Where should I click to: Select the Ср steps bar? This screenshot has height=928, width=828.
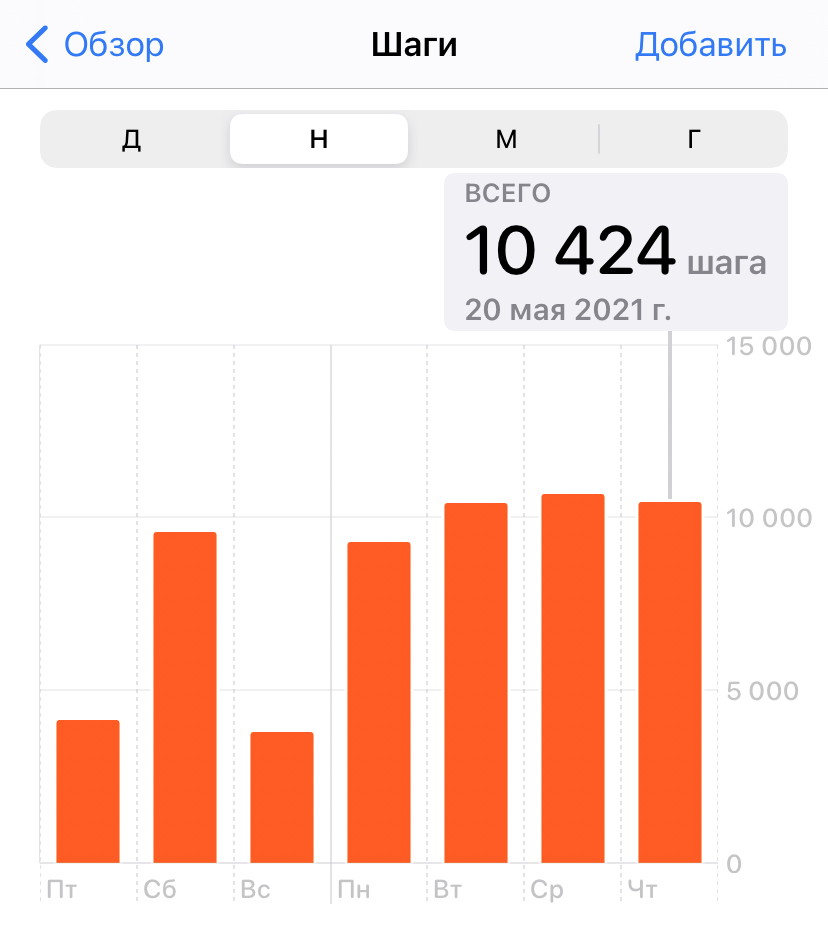click(573, 678)
